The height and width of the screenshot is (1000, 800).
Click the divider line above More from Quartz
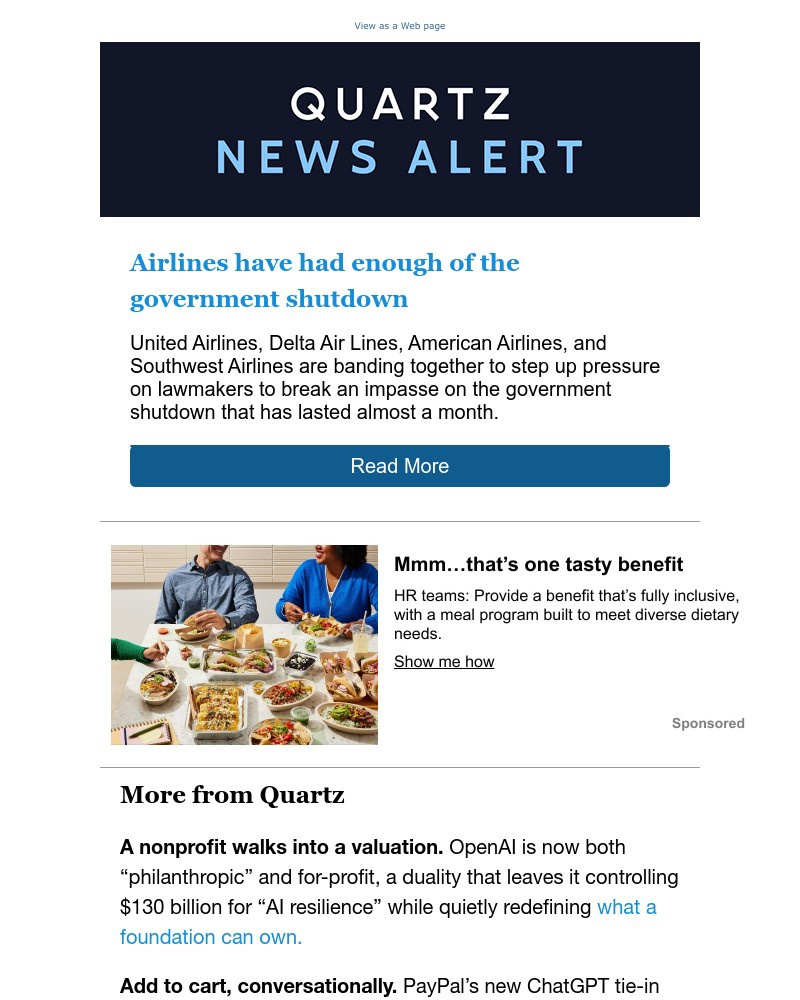399,767
